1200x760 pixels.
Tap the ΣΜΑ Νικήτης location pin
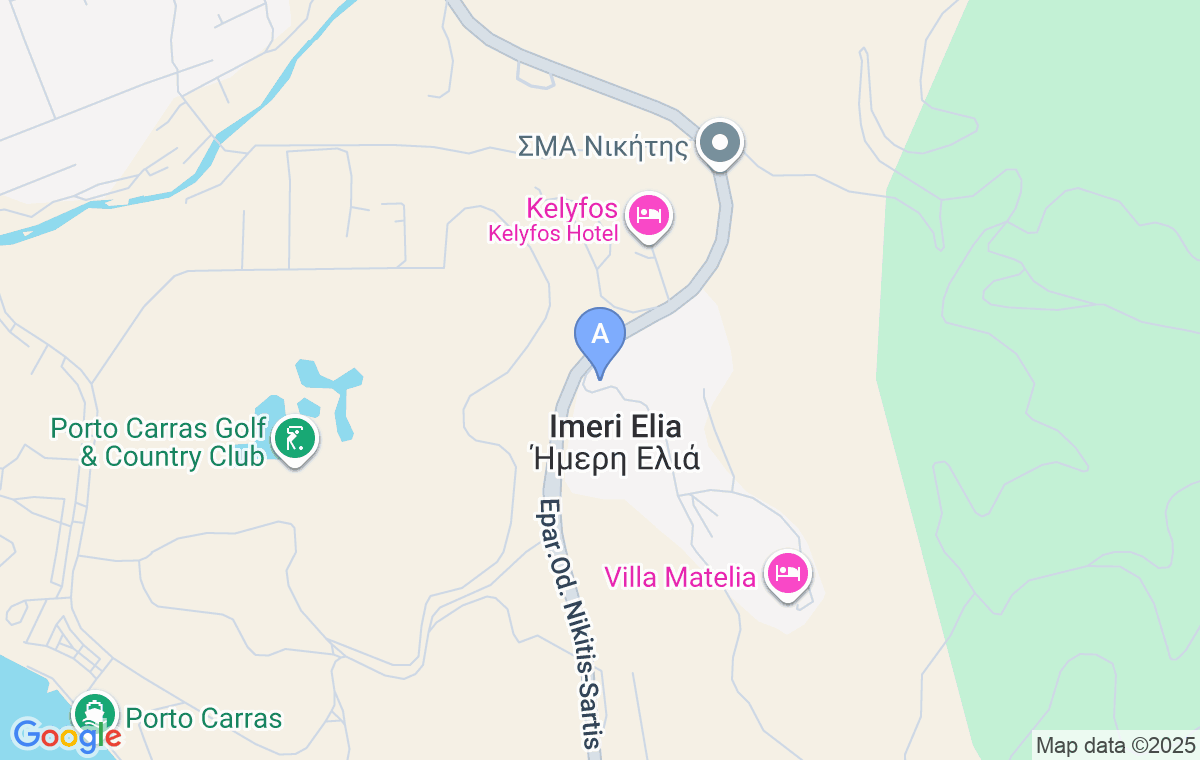719,141
